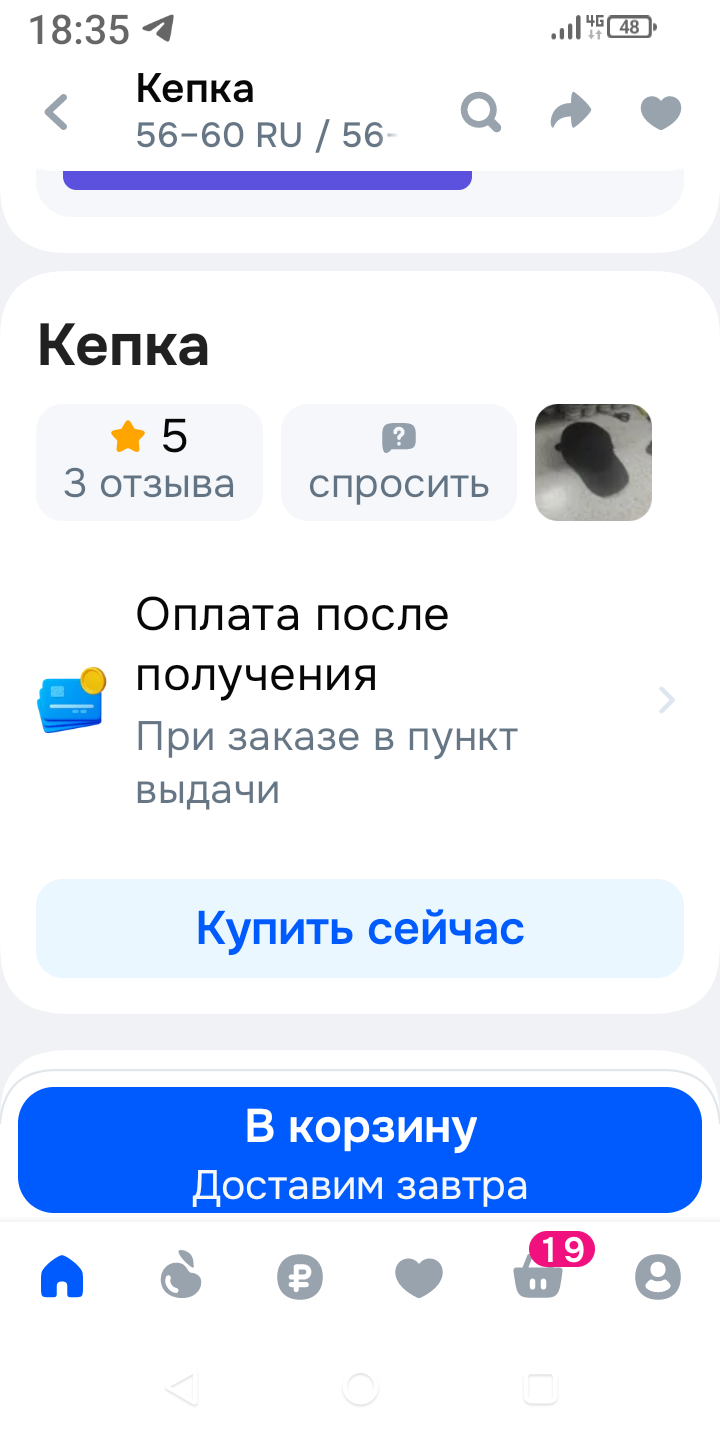Open the profile tab
720x1440 pixels.
tap(658, 1277)
